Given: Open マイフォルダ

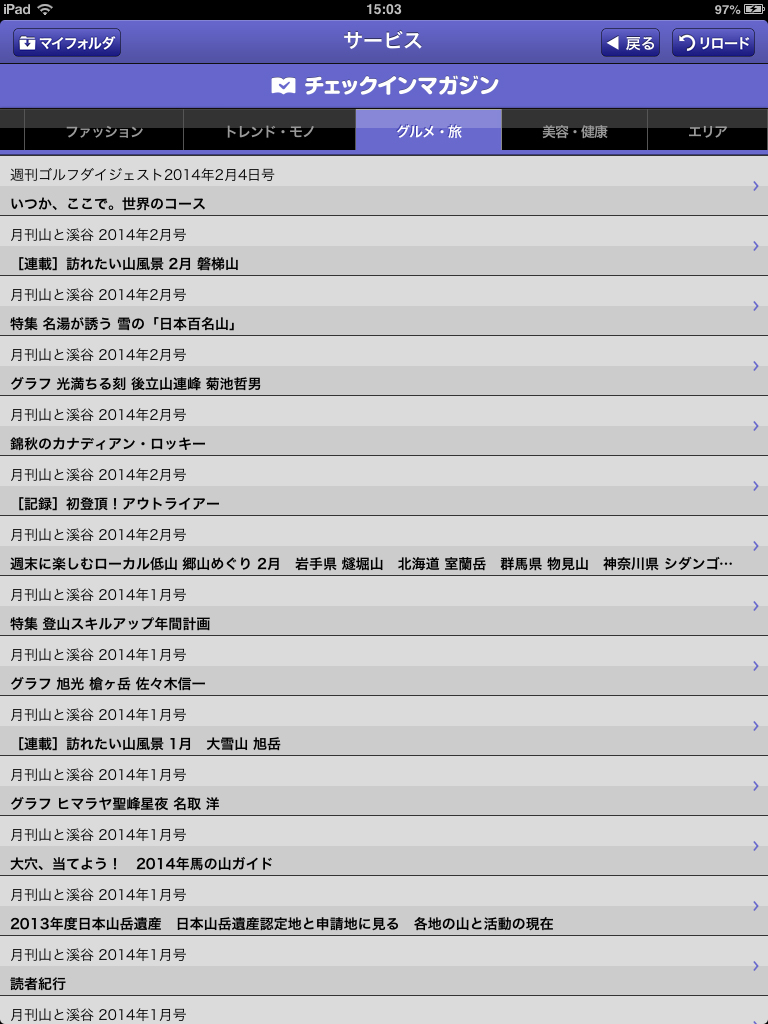Looking at the screenshot, I should [67, 43].
